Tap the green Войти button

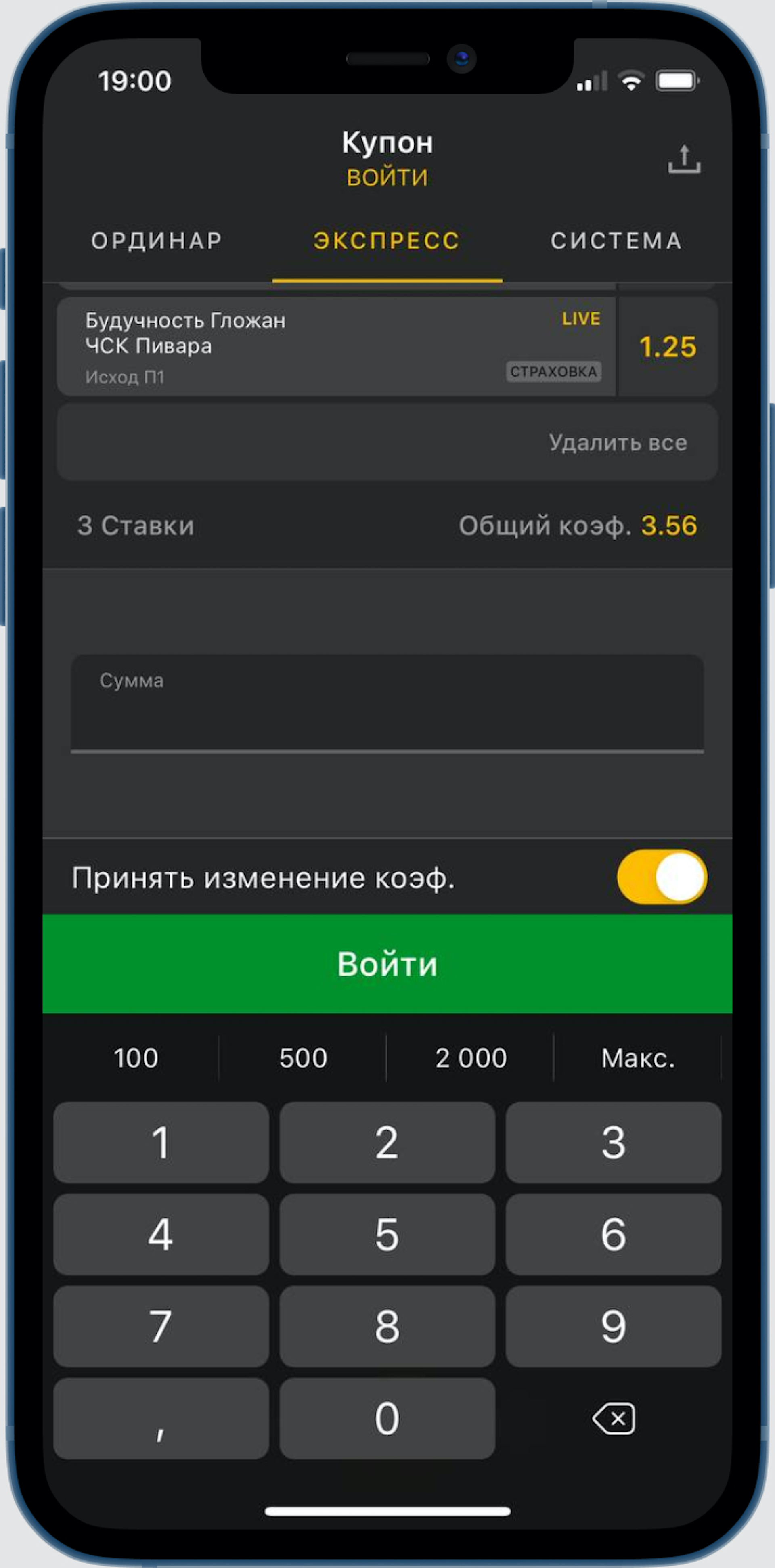click(387, 964)
